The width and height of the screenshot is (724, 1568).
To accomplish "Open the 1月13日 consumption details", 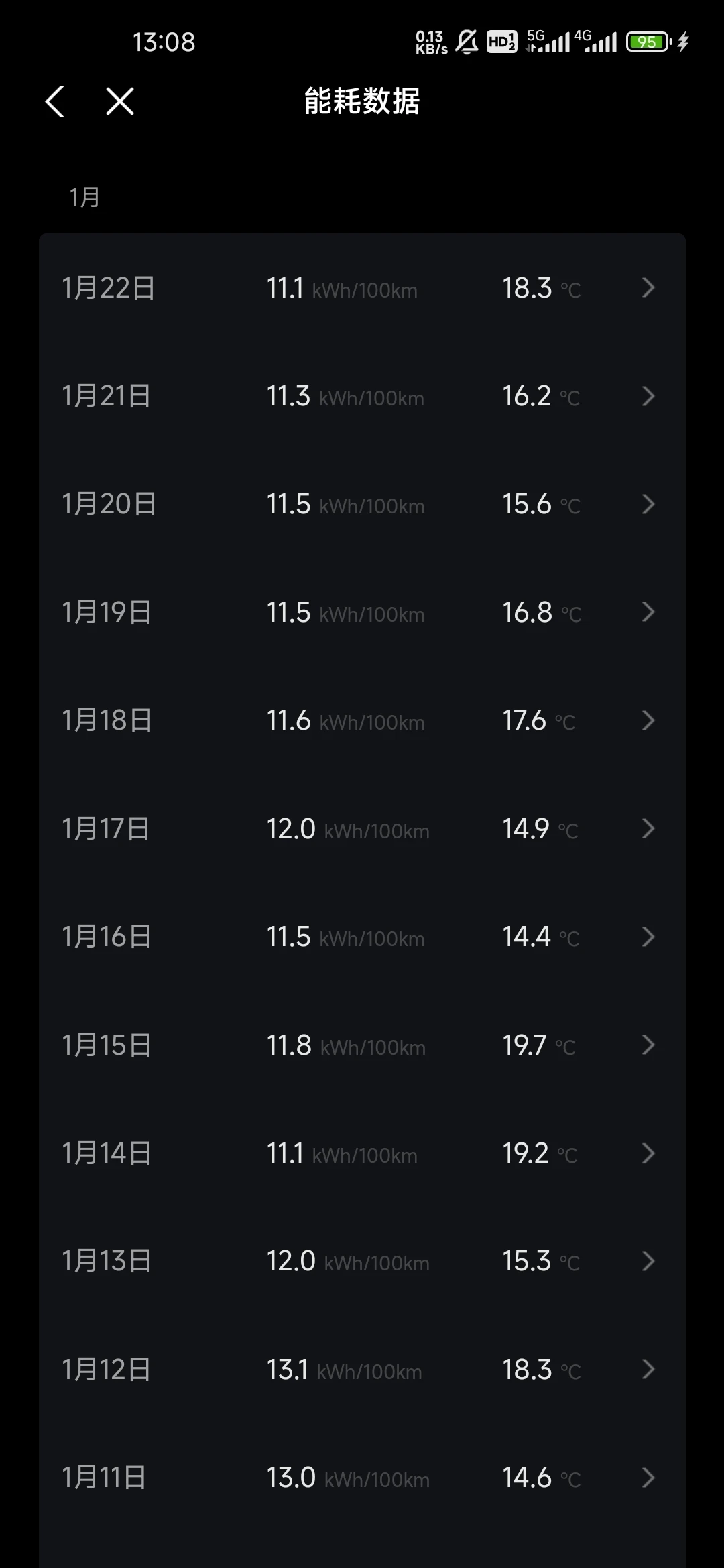I will (362, 1261).
